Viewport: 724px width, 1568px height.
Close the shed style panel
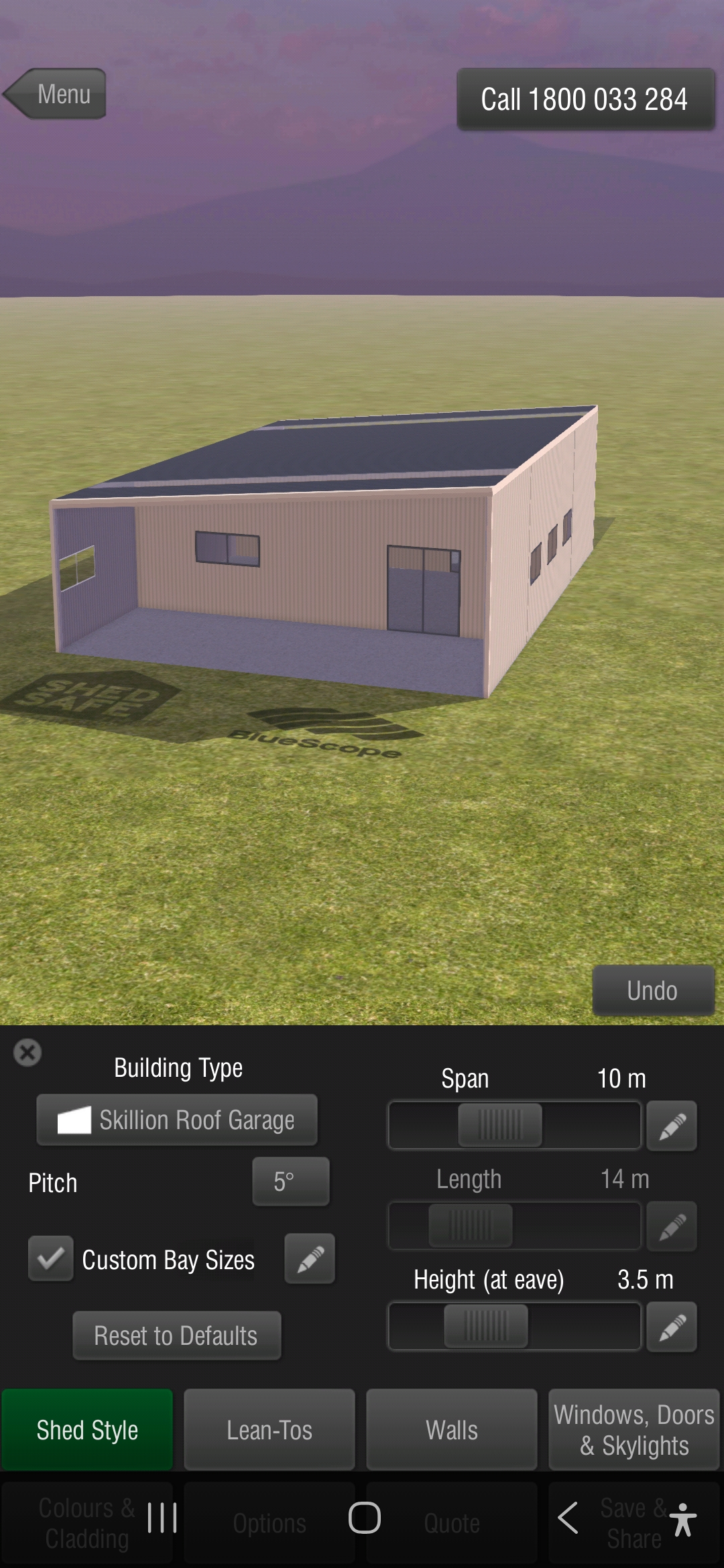(x=27, y=1052)
